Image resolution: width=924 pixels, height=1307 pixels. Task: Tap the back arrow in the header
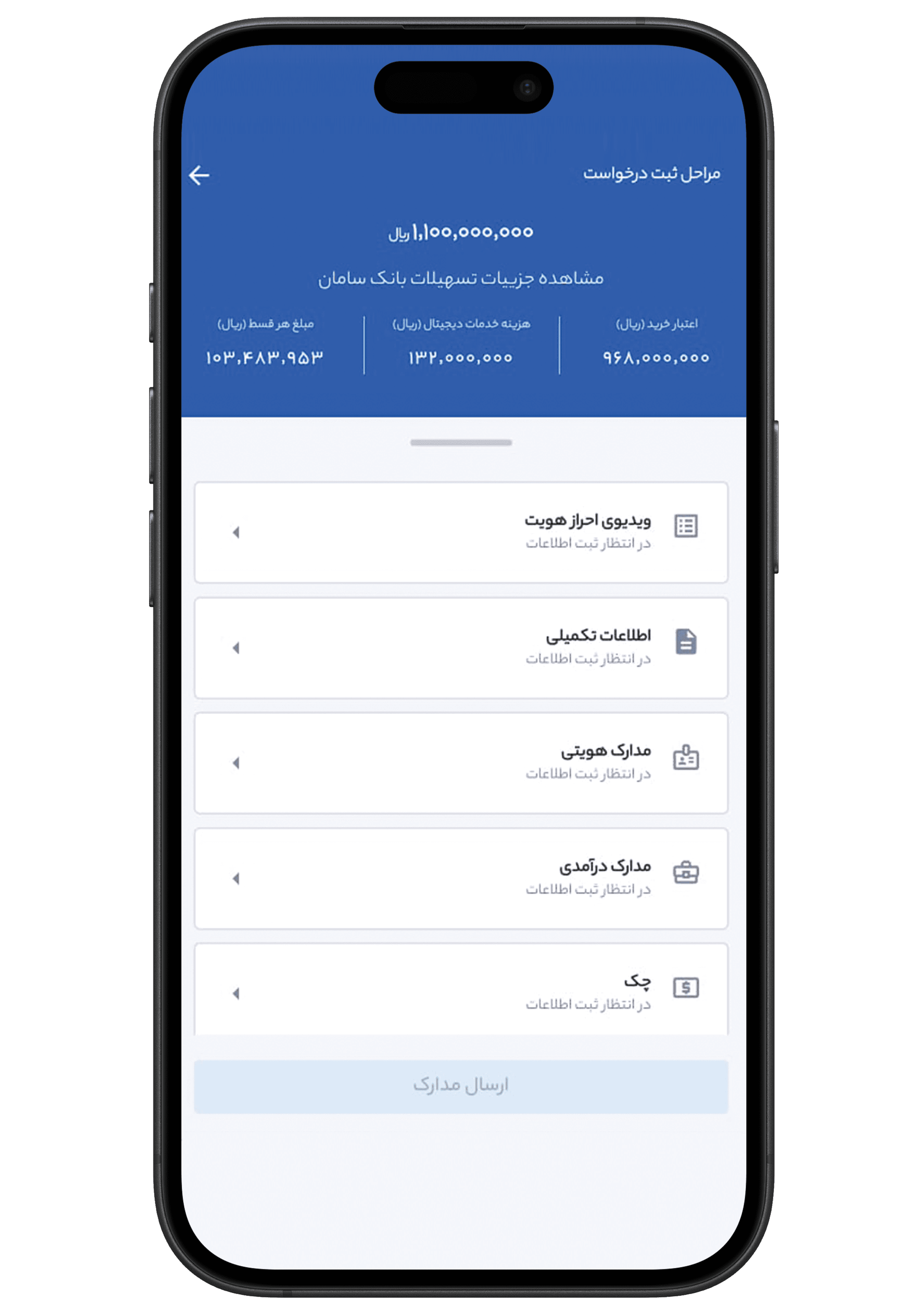(199, 175)
